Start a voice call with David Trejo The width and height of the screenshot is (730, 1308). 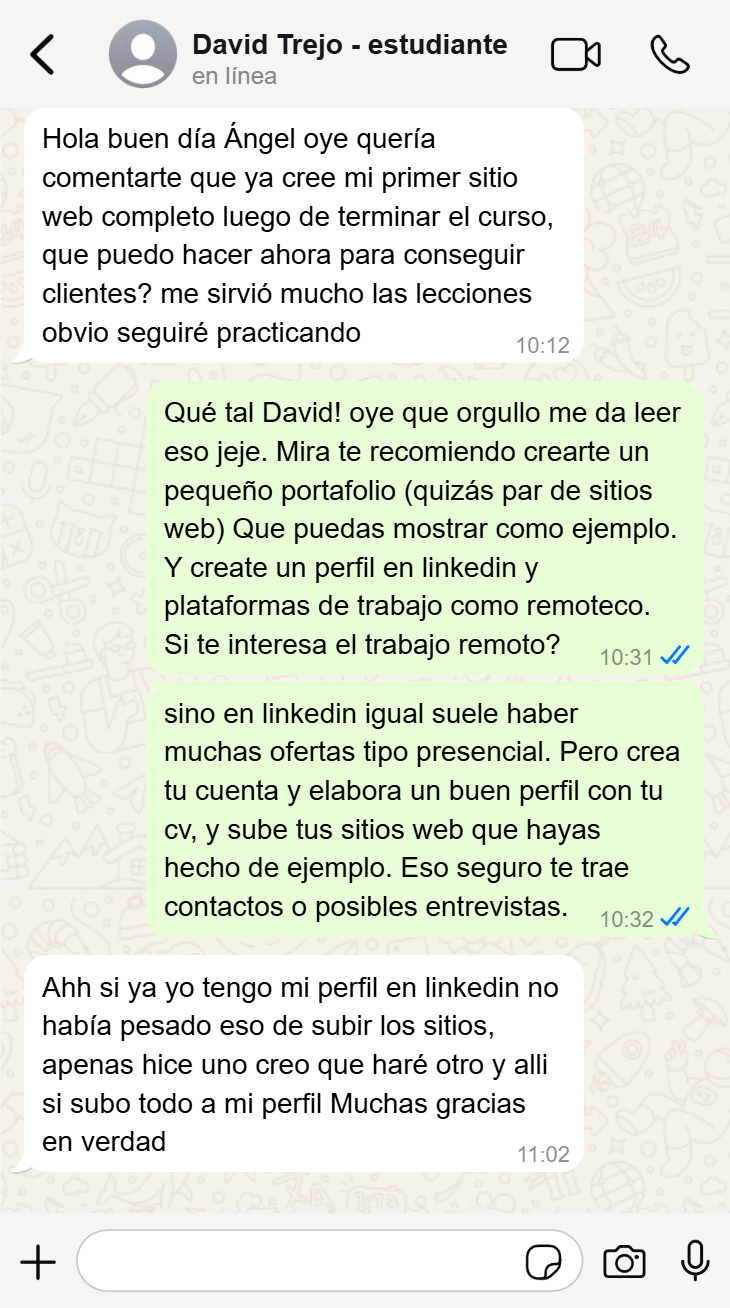tap(669, 55)
